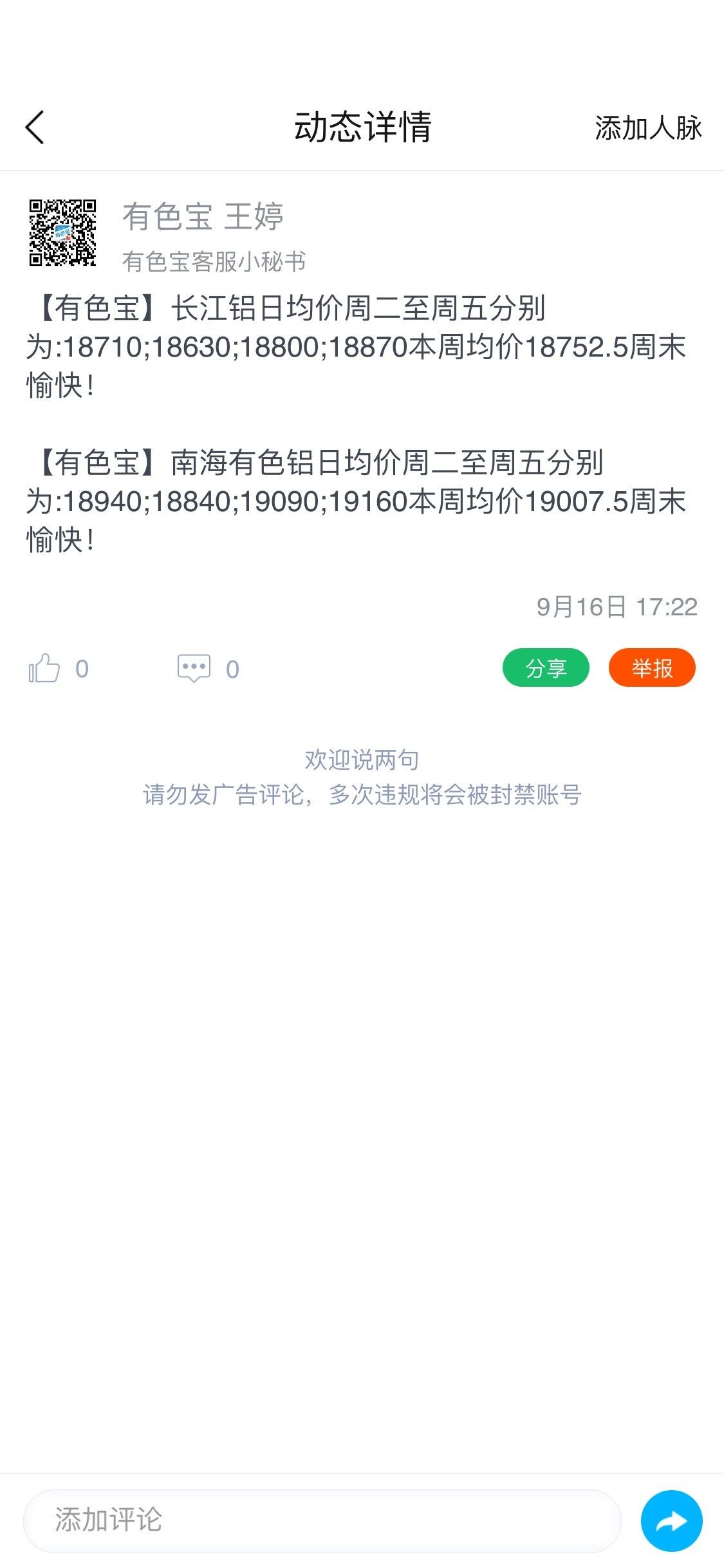
Task: Share the post via green 分享 button
Action: click(546, 667)
